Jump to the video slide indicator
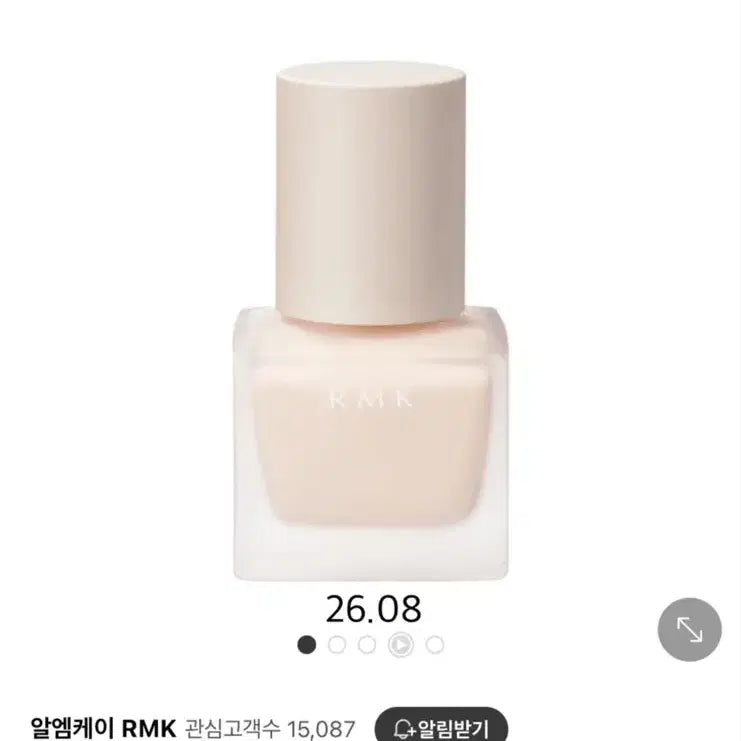 point(401,645)
